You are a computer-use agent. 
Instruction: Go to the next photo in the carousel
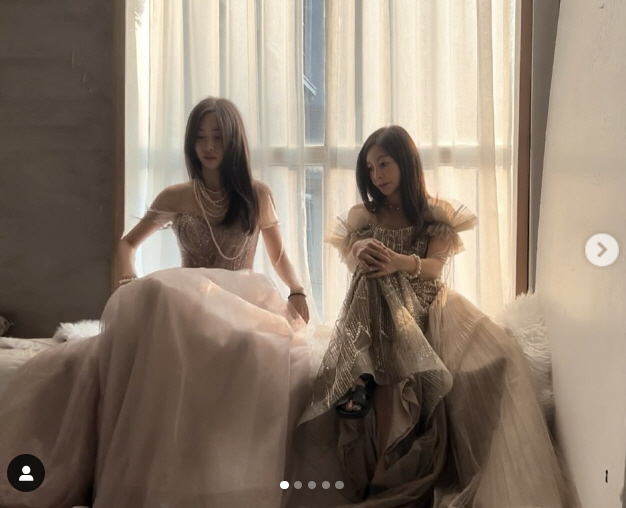[x=601, y=250]
